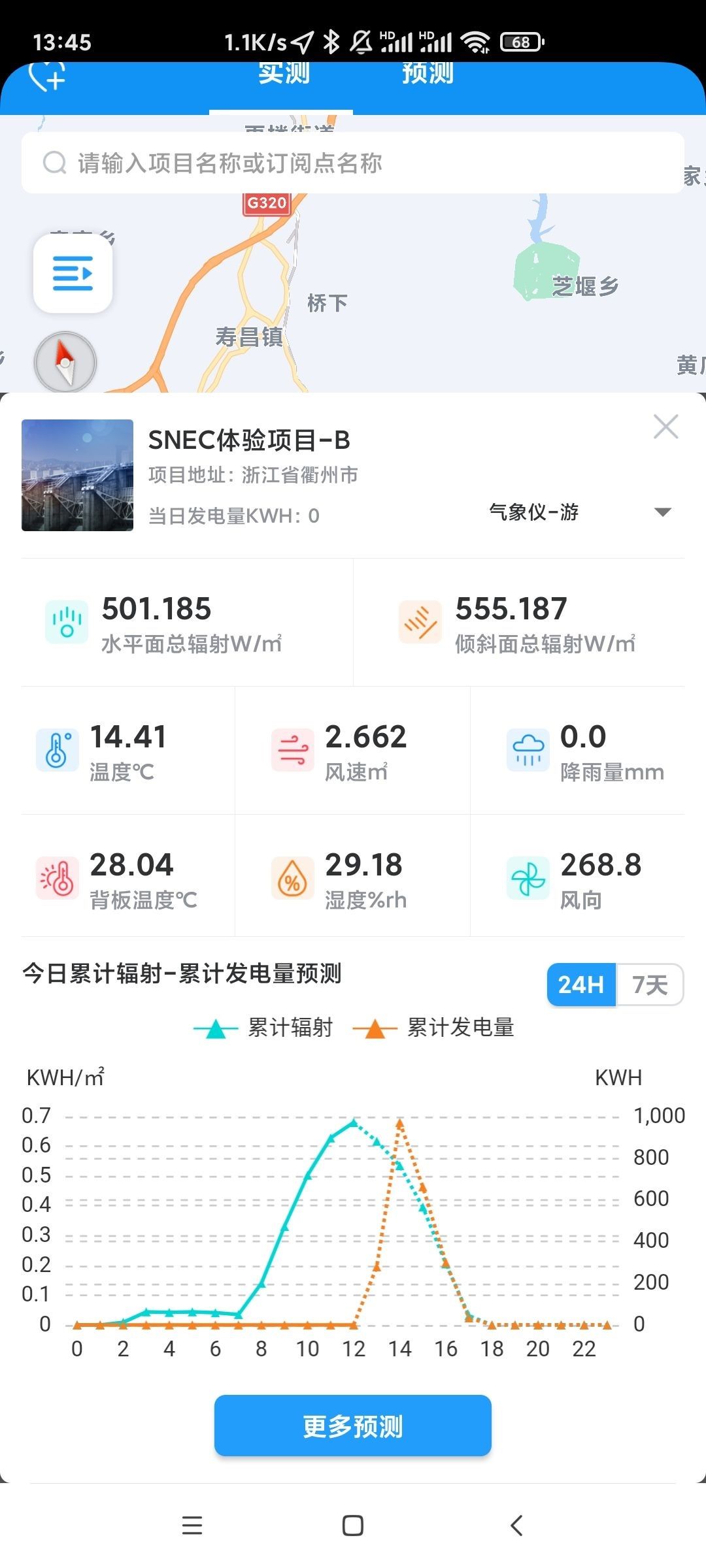Tap the add favorite heart icon

click(47, 76)
